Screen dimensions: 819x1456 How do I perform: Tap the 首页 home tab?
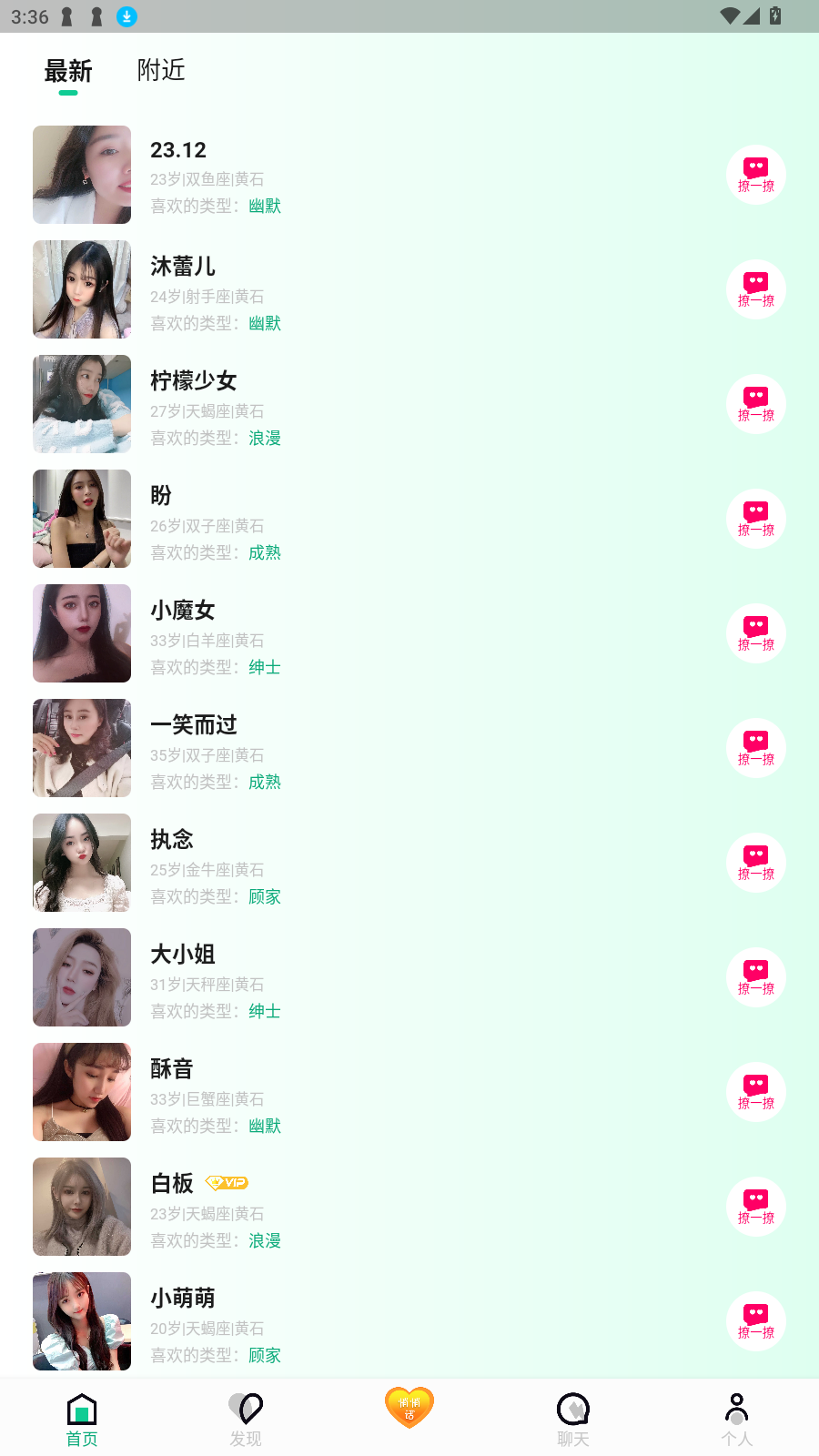(x=82, y=1419)
